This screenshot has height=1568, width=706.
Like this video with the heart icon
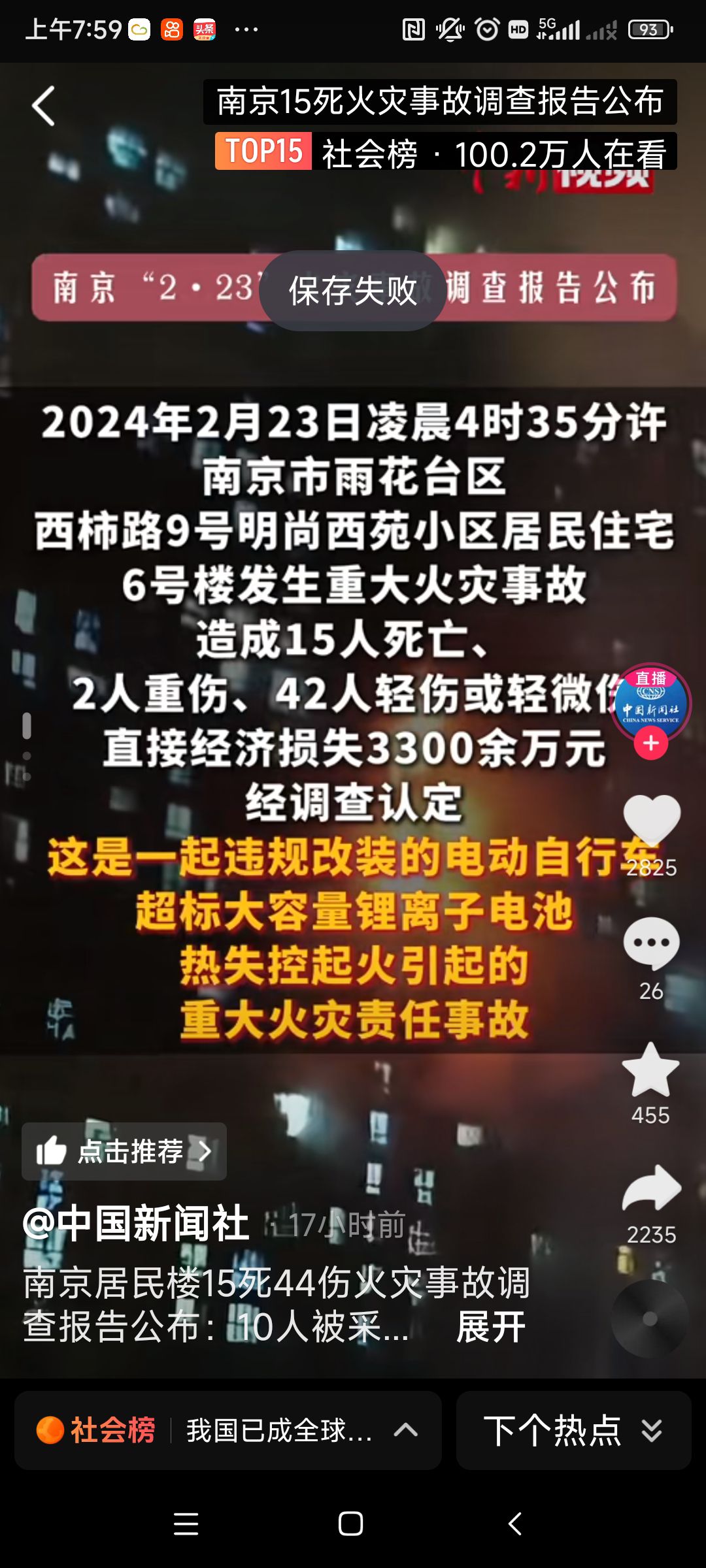tap(651, 819)
